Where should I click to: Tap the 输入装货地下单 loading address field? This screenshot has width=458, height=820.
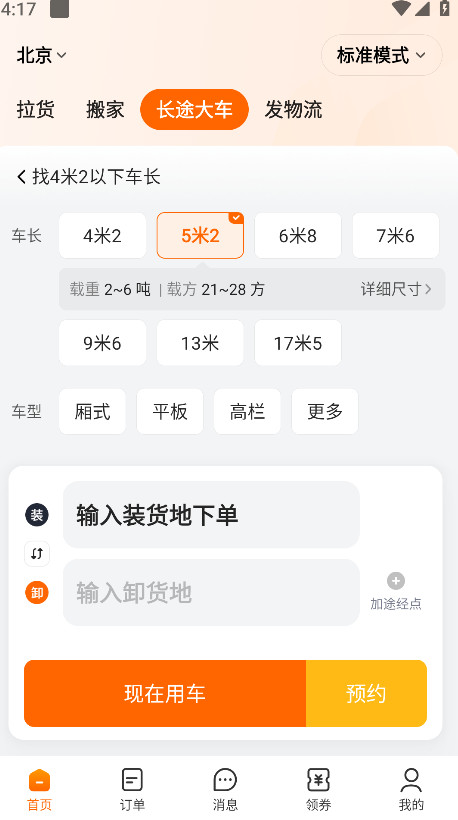pyautogui.click(x=211, y=515)
